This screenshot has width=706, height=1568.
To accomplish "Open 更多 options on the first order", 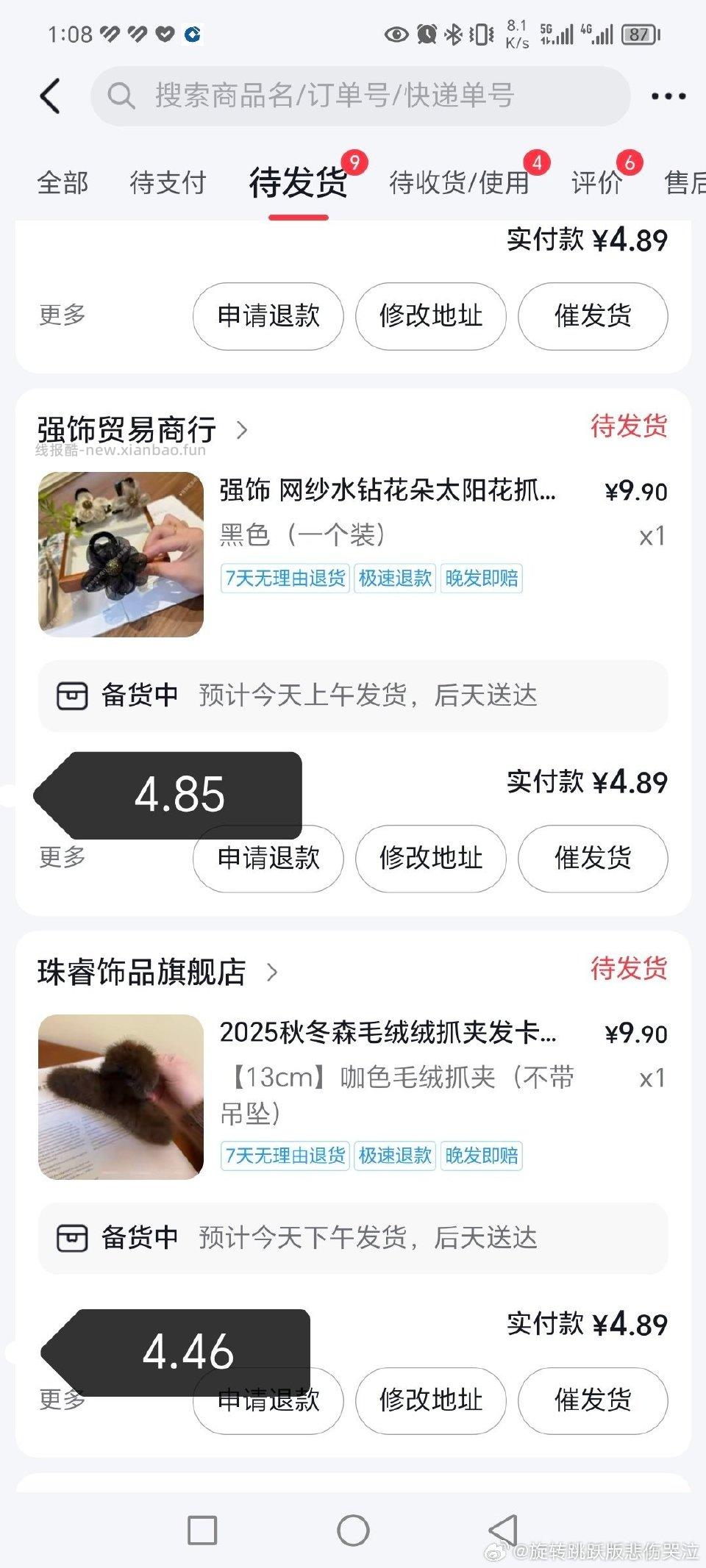I will (62, 316).
